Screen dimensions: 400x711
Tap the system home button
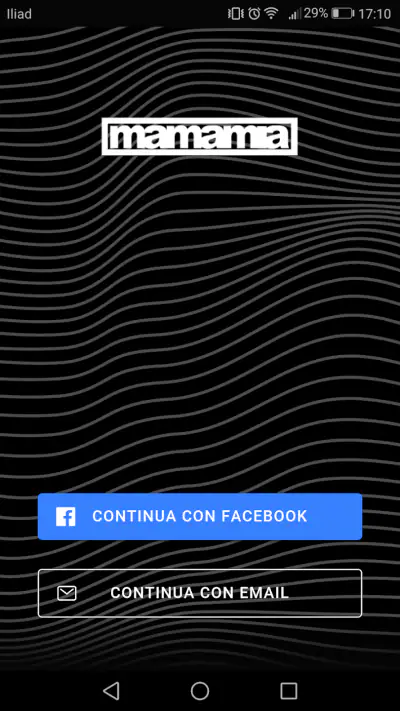(200, 691)
